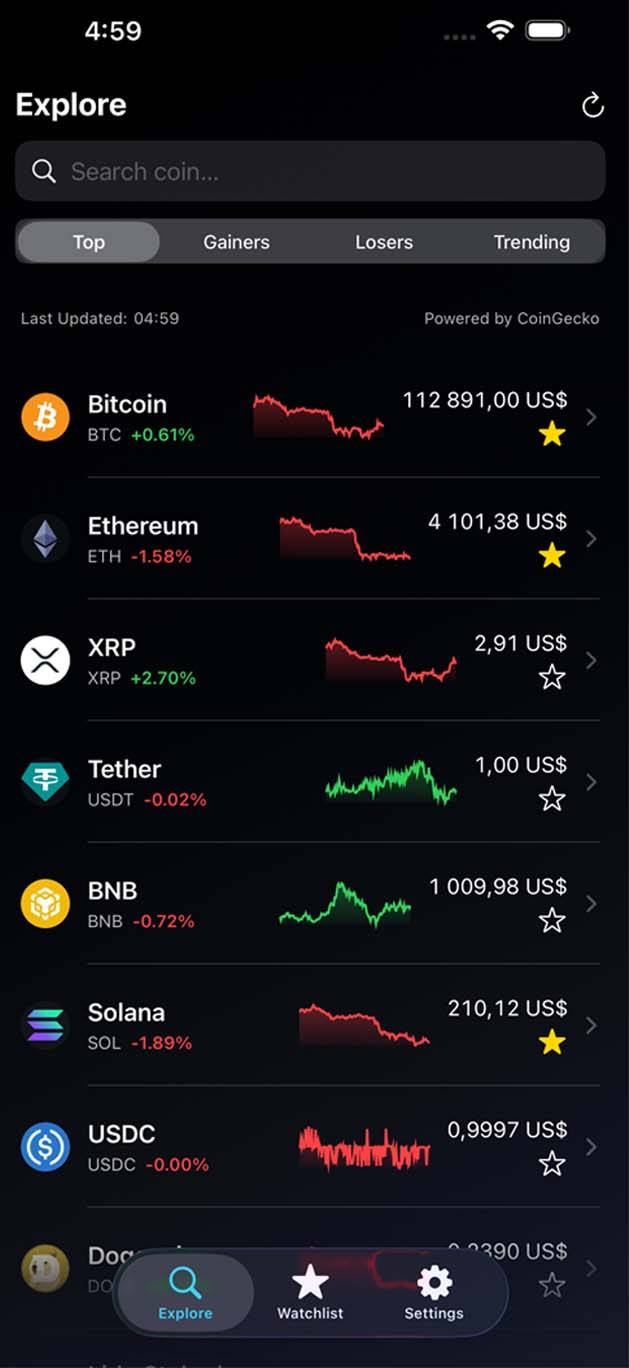
Task: Switch to the Gainers segment
Action: [x=236, y=242]
